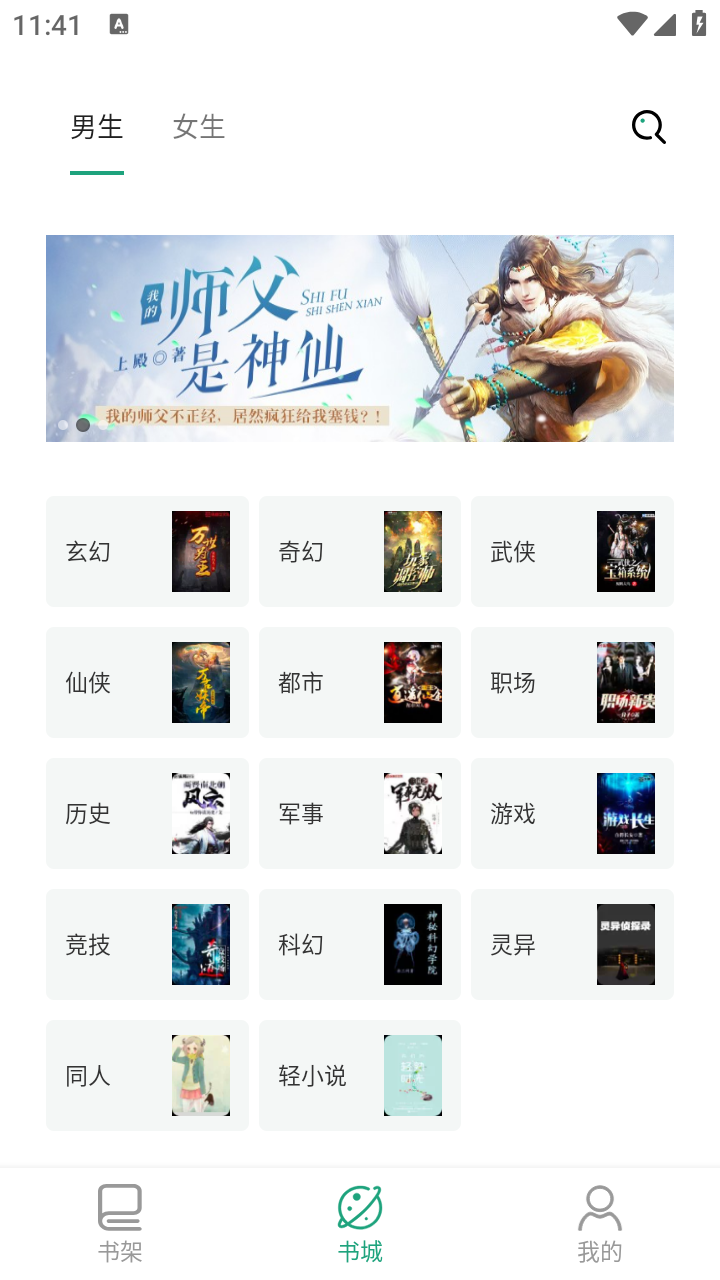Viewport: 720px width, 1280px height.
Task: Open the search icon
Action: tap(648, 127)
